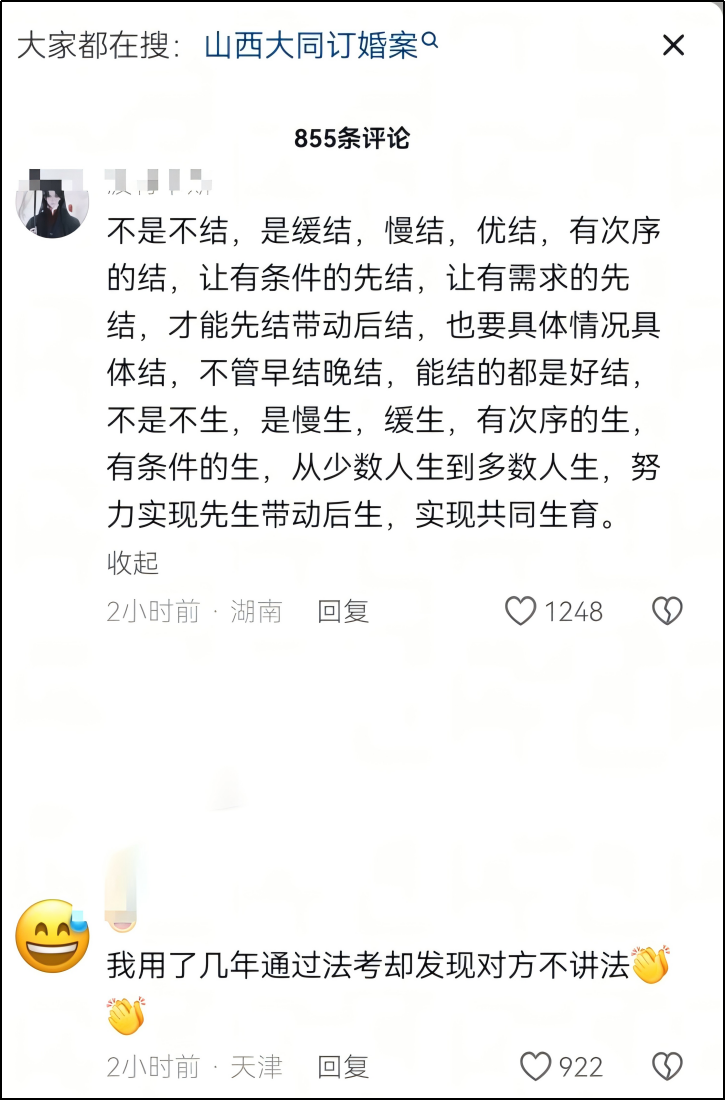Dislike the comment from 湖南
Image resolution: width=725 pixels, height=1100 pixels.
pos(667,612)
